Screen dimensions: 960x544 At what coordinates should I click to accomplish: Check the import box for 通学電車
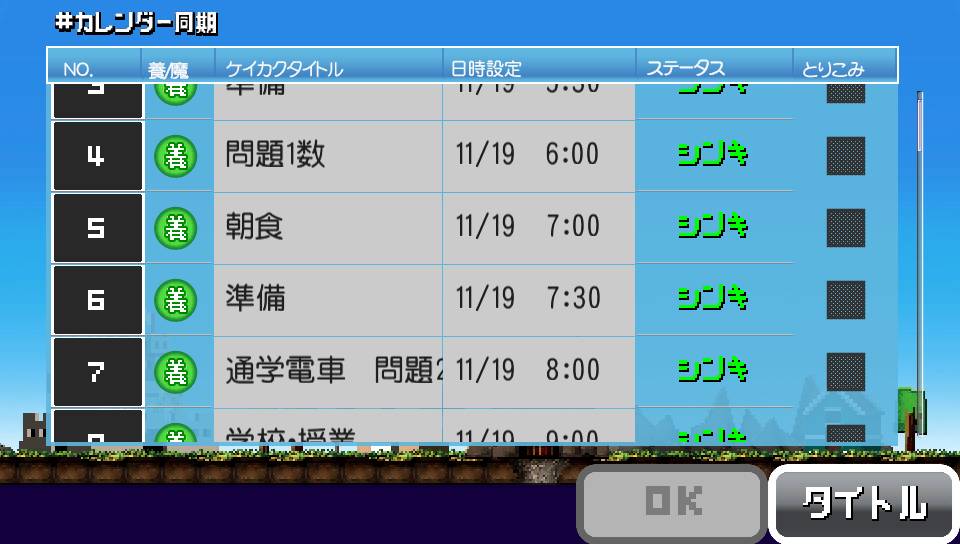pyautogui.click(x=845, y=372)
